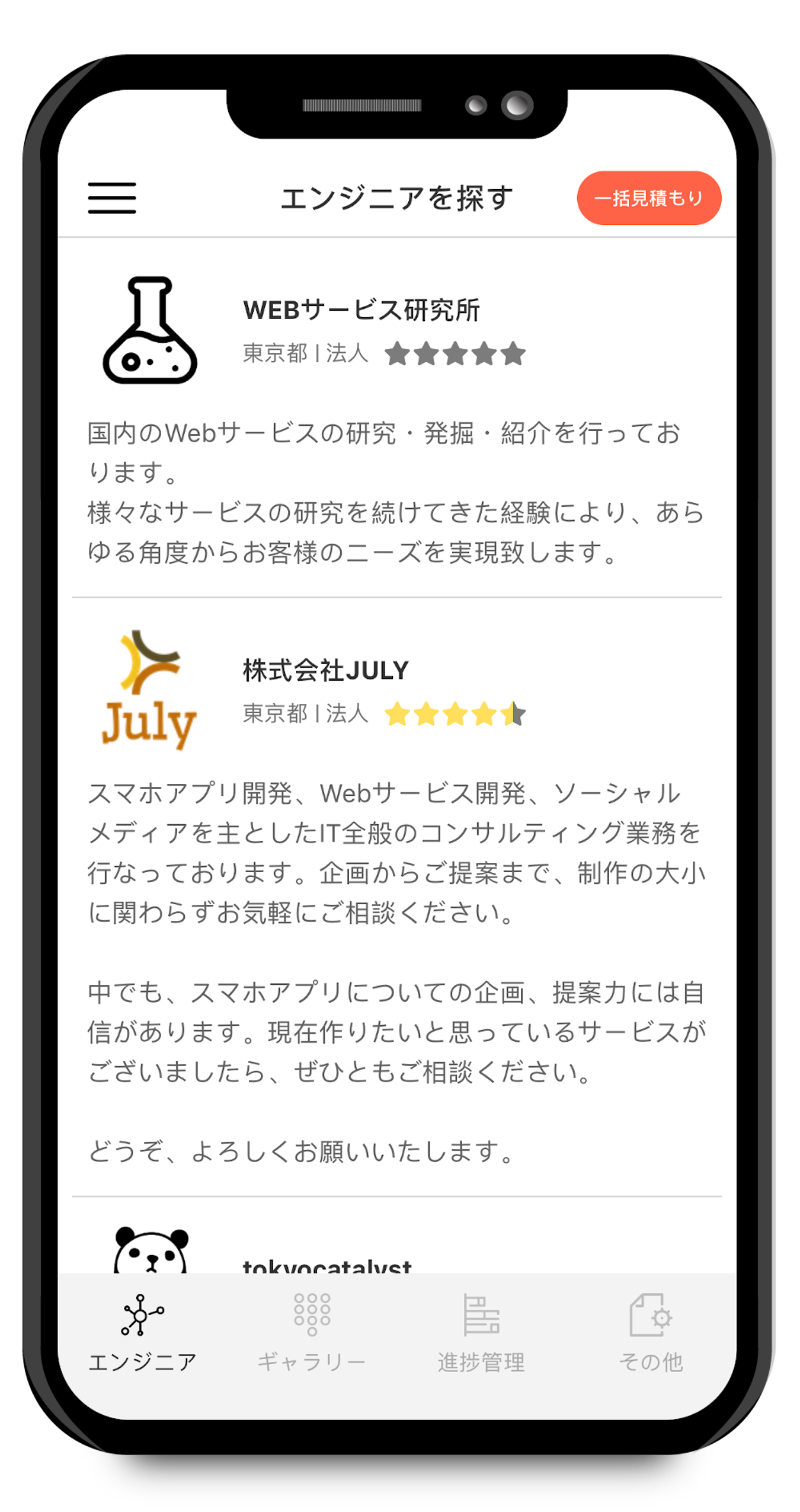Switch to the ギャラリー tab
Viewport: 800px width, 1512px height.
(311, 1332)
